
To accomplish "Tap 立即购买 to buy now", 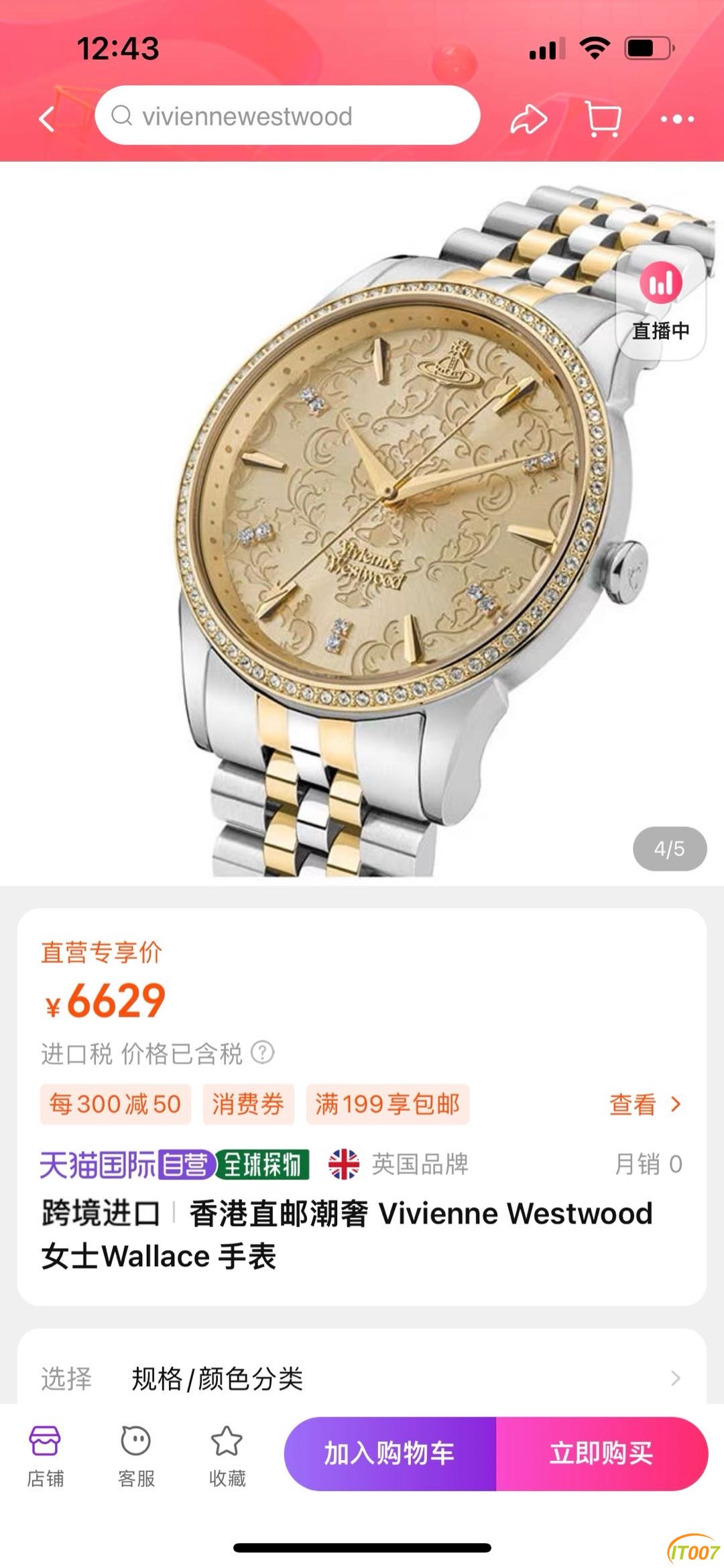I will [x=601, y=1454].
